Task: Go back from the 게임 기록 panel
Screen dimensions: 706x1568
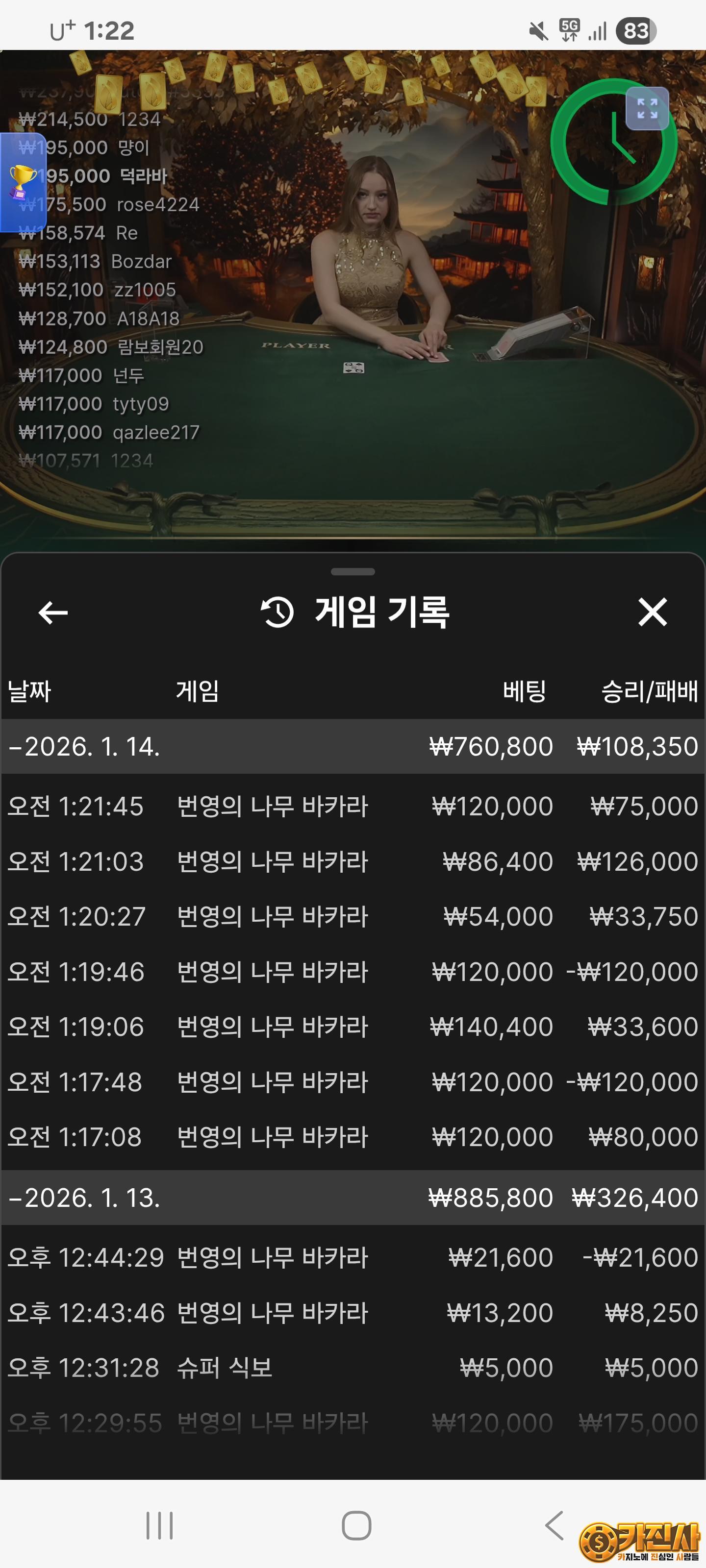Action: coord(53,612)
